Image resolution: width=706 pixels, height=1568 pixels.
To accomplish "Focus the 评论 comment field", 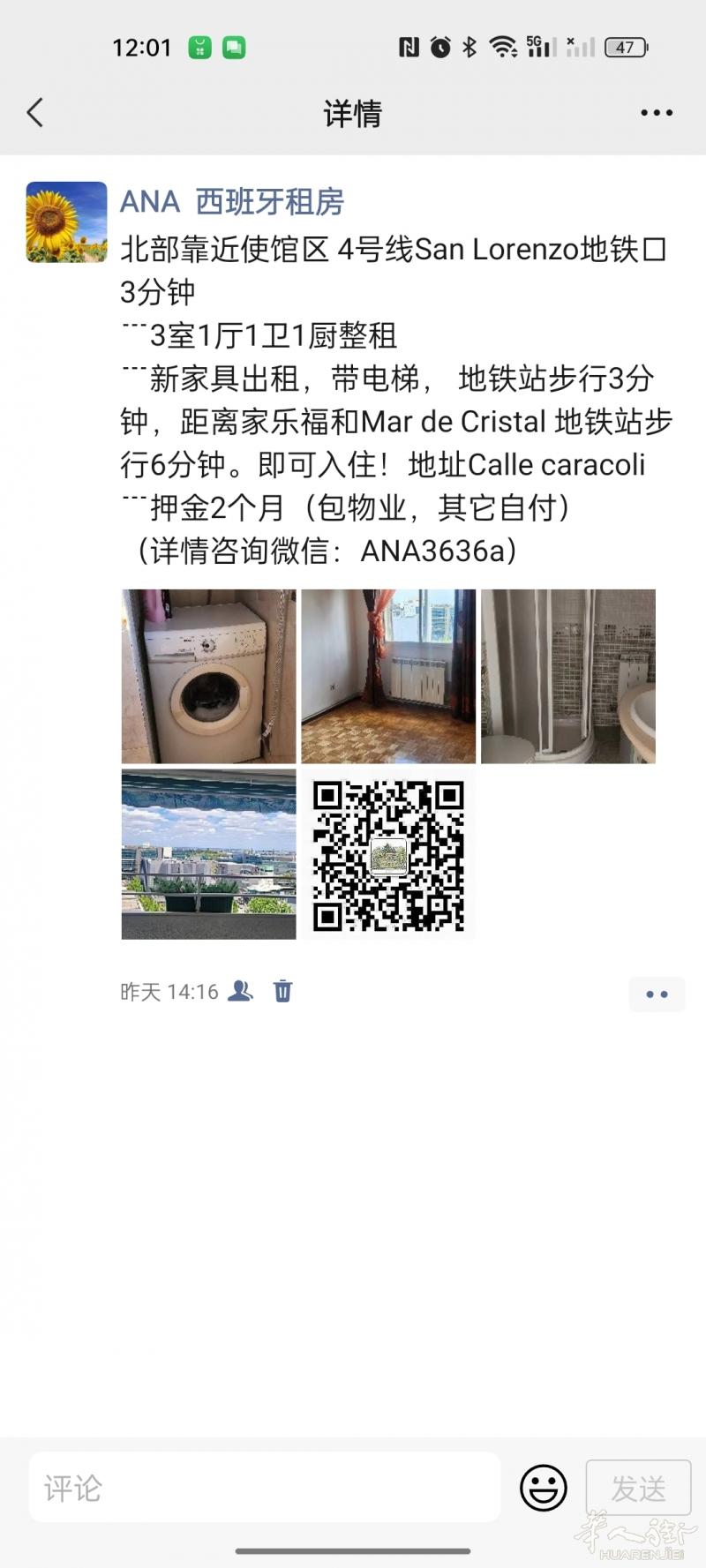I will (x=265, y=1489).
